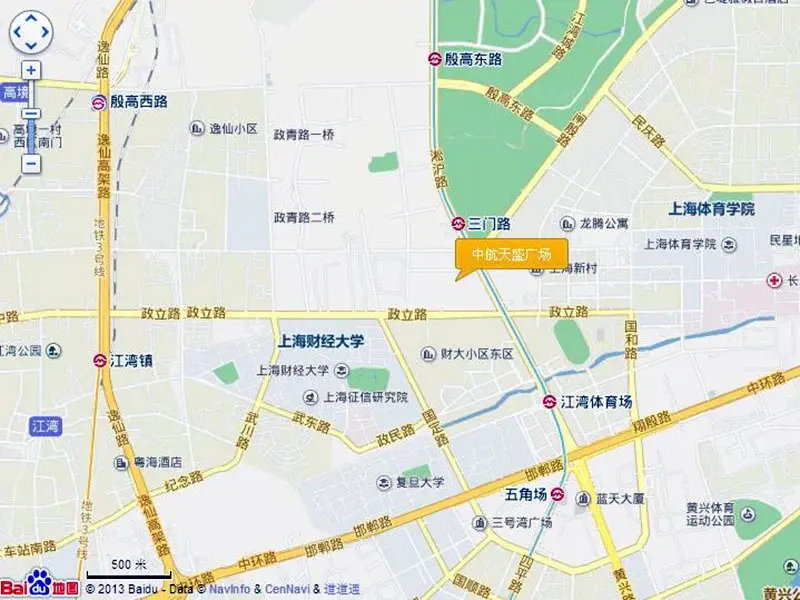Viewport: 800px width, 600px height.
Task: Zoom in using the plus button
Action: (x=31, y=70)
